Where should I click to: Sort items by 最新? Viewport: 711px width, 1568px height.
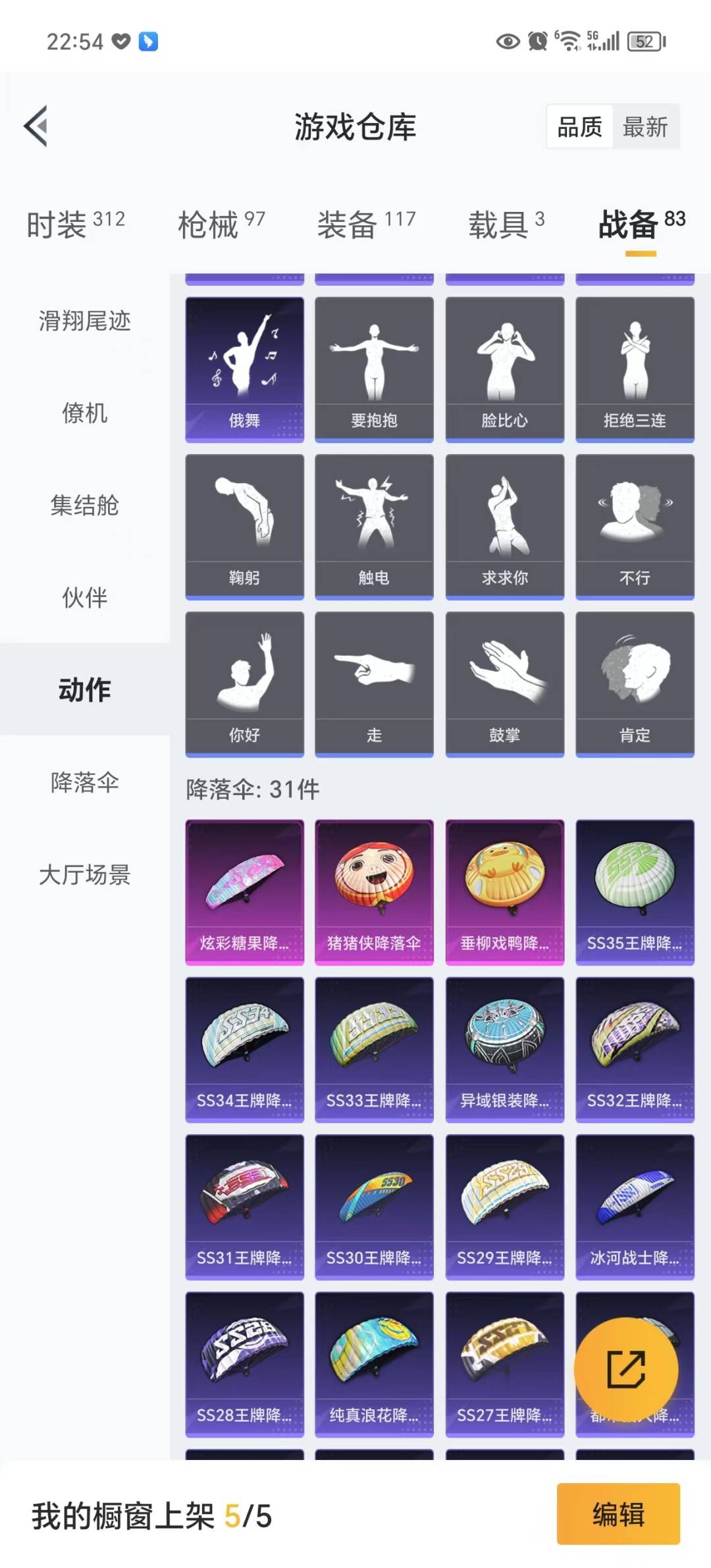point(645,126)
